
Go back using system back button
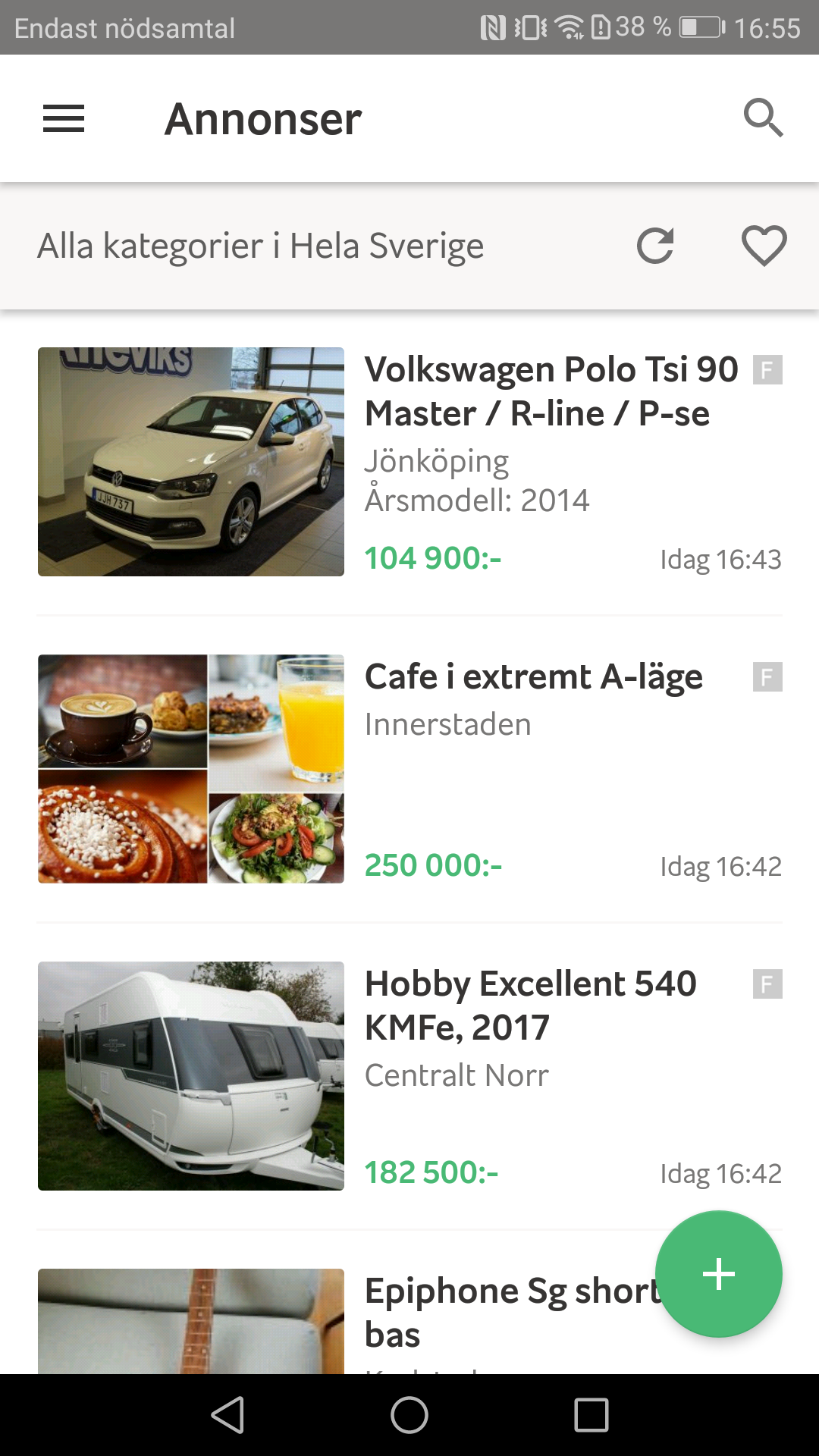[227, 1415]
